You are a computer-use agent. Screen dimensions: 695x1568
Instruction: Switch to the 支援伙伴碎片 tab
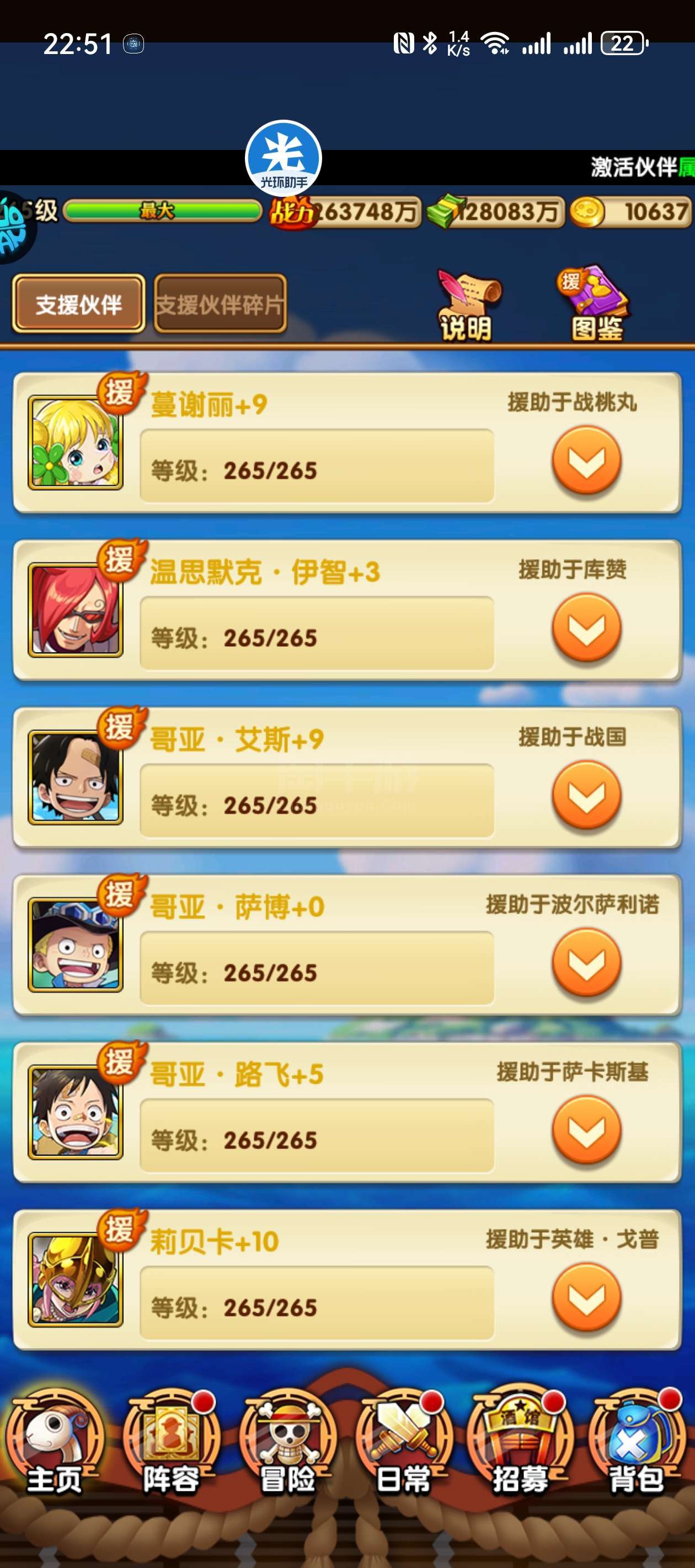220,304
